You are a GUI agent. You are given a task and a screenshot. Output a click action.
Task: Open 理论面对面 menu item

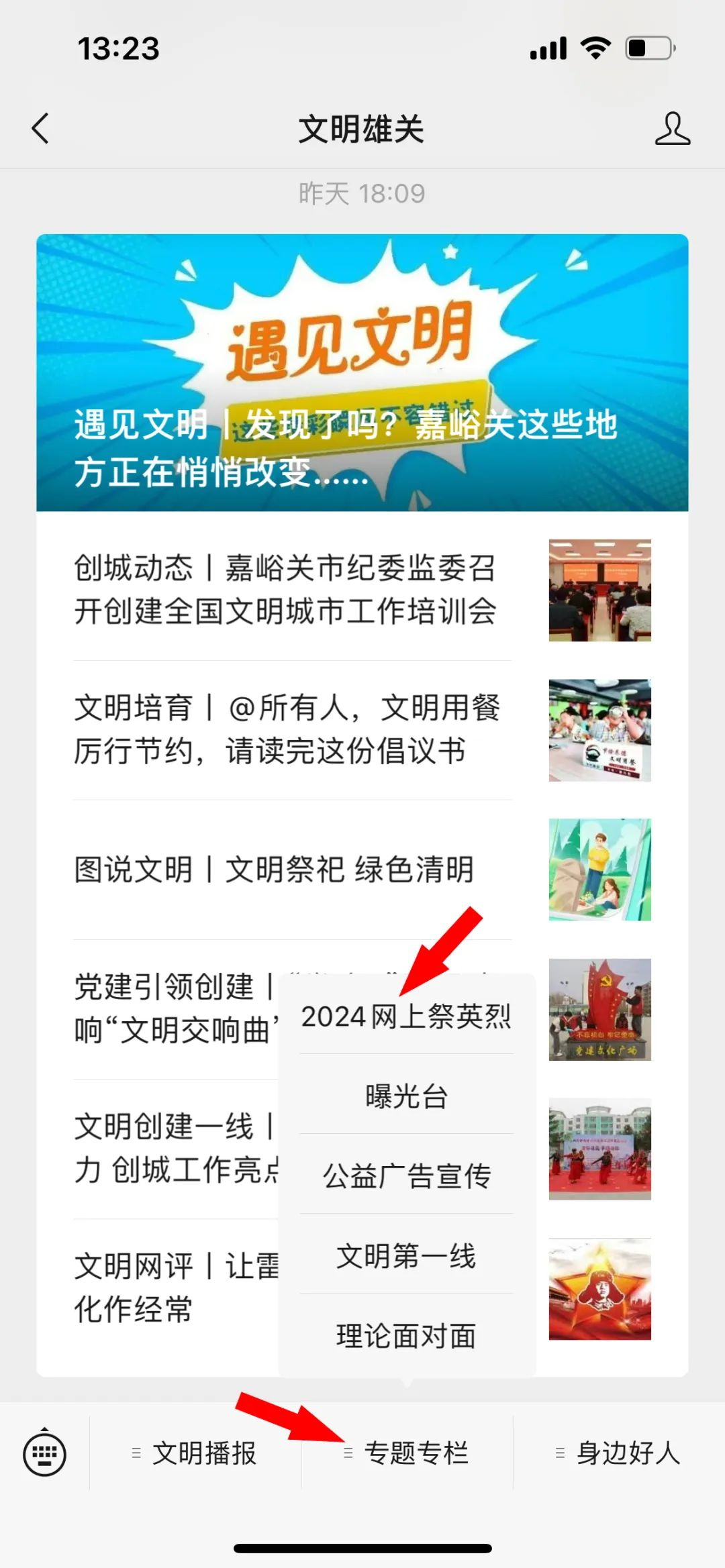coord(406,1336)
